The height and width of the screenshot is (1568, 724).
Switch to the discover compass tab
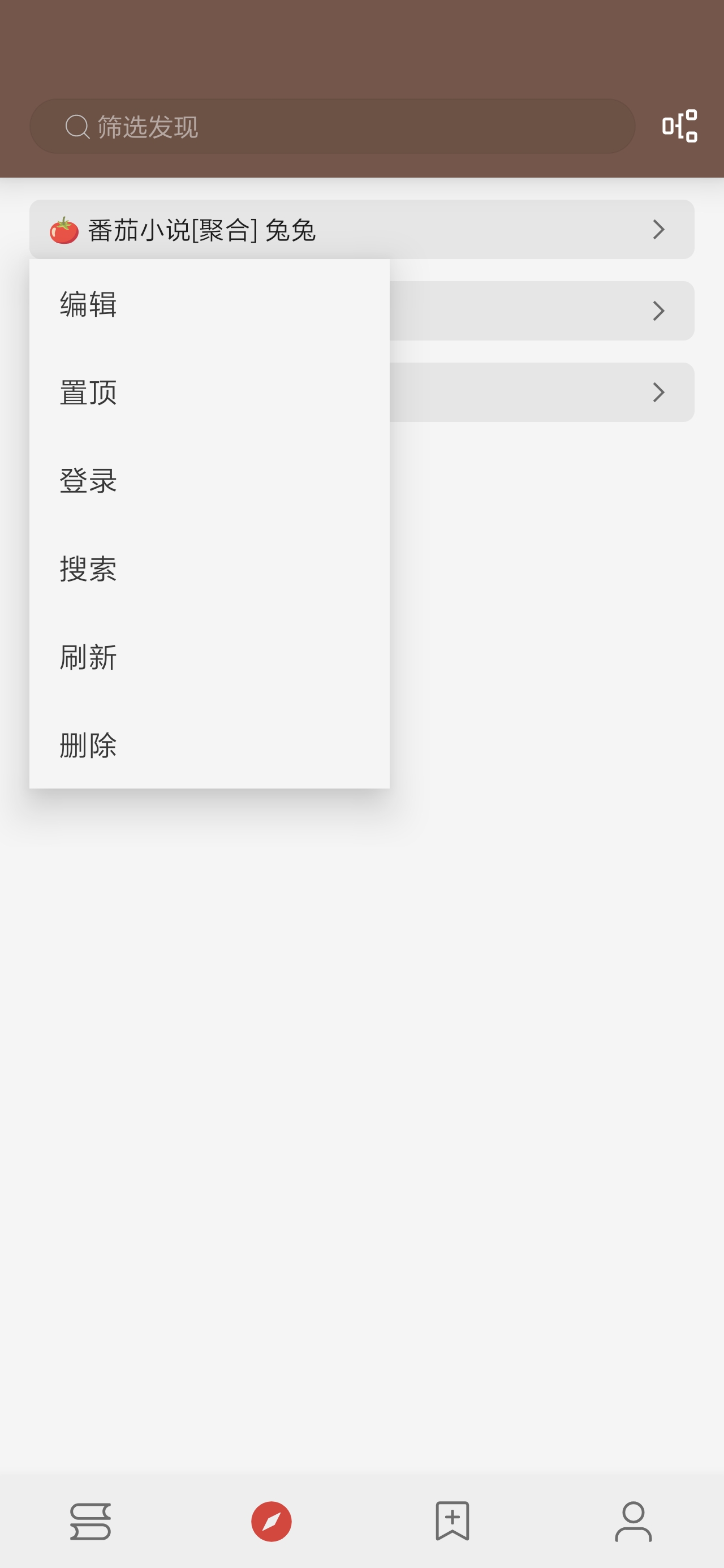click(271, 1521)
